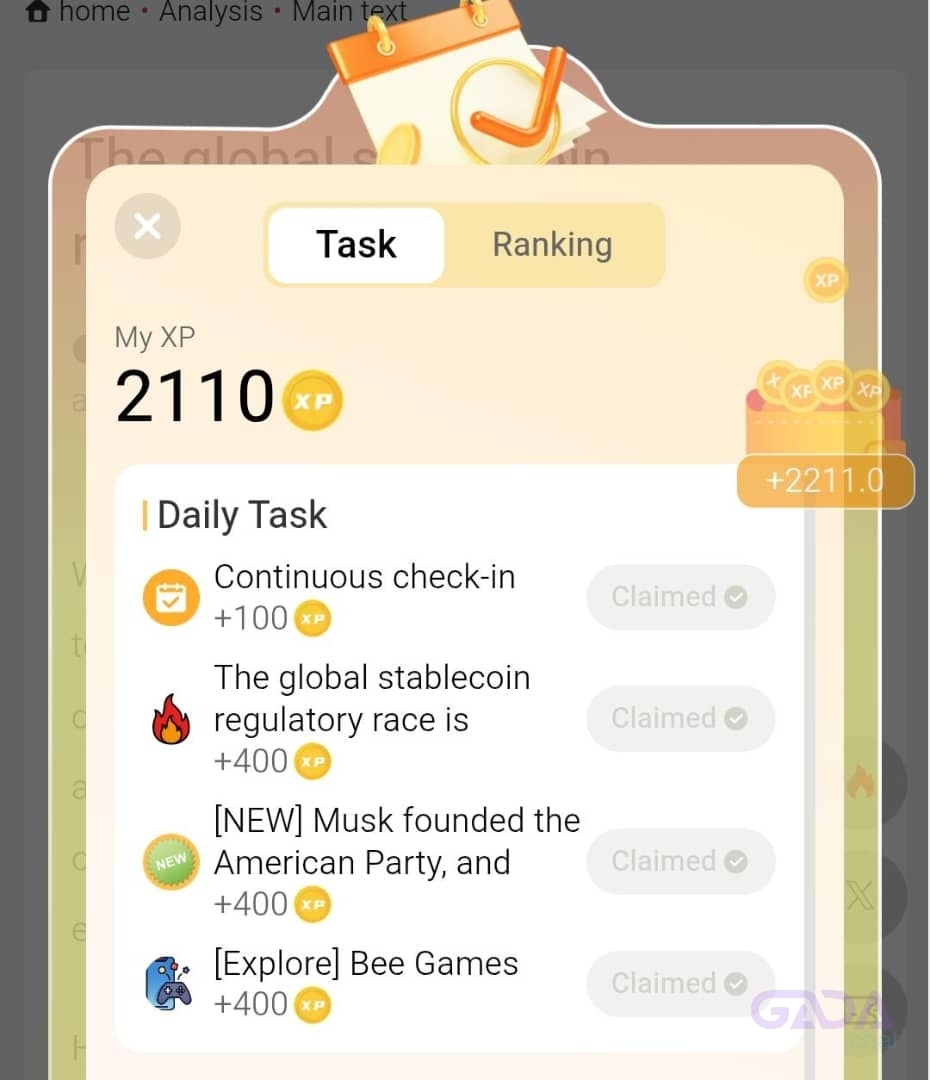Open Analysis in breadcrumb
Viewport: 930px width, 1080px height.
[211, 12]
